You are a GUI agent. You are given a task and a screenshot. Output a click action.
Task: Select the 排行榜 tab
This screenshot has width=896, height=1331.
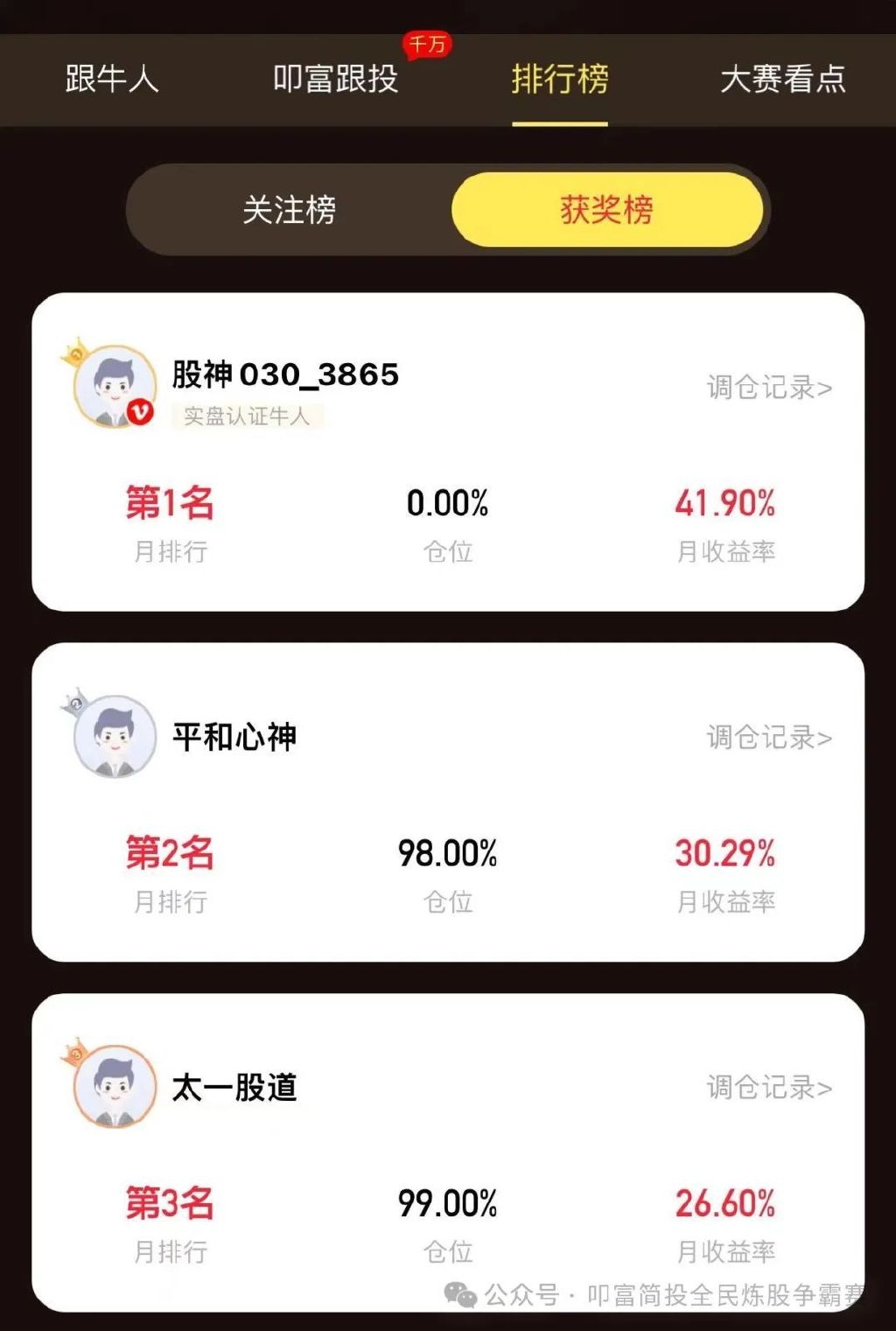pos(560,80)
